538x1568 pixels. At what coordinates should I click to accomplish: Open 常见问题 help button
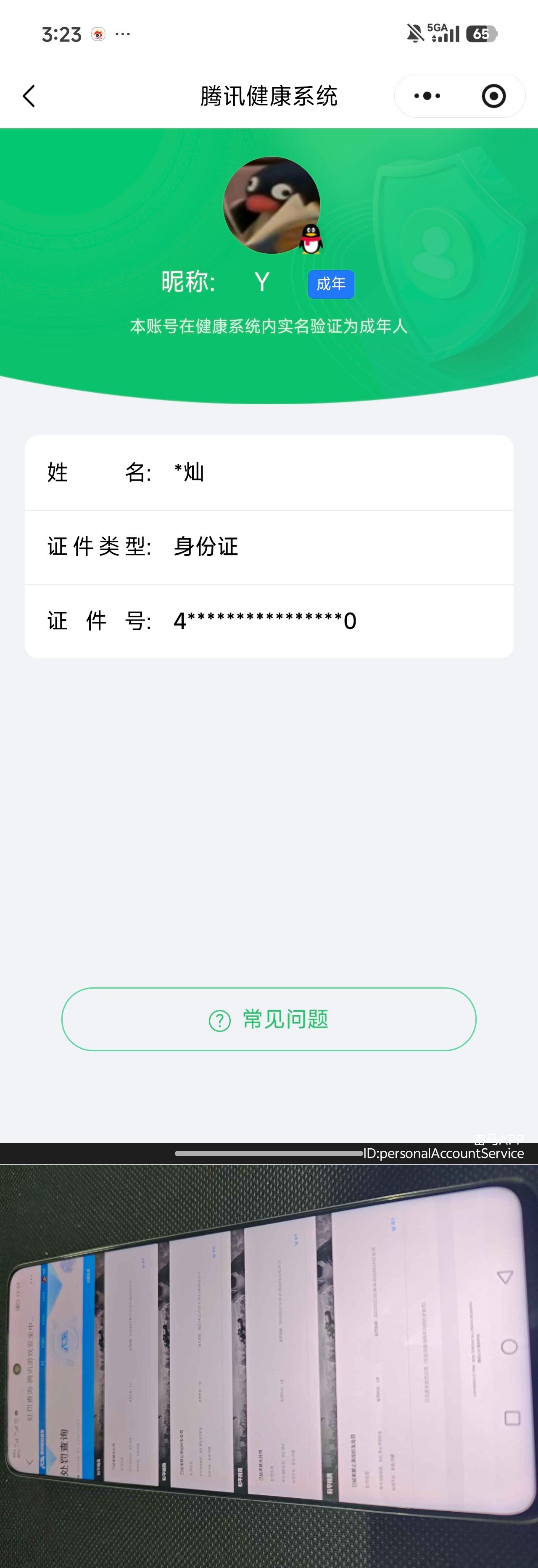click(269, 1019)
